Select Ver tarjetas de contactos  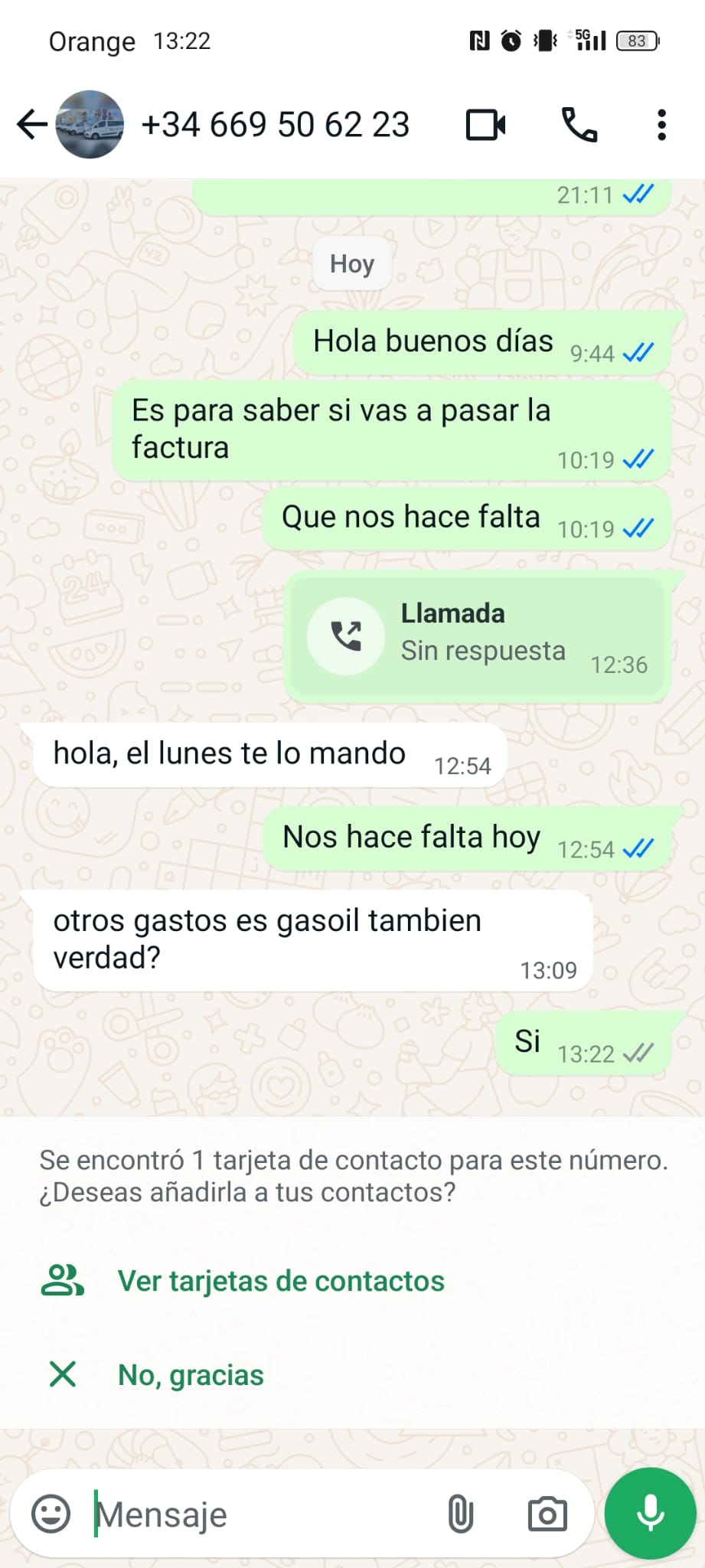tap(281, 1281)
